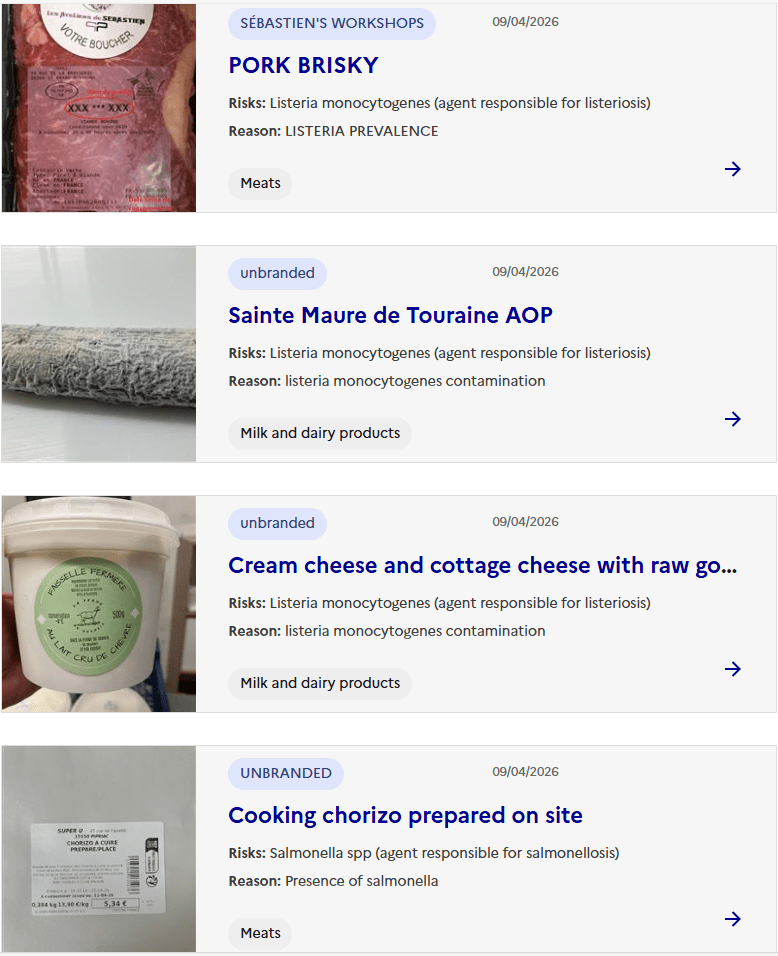Screen dimensions: 778x956
Task: Open the PORK BRISKY recall notice
Action: 303,65
